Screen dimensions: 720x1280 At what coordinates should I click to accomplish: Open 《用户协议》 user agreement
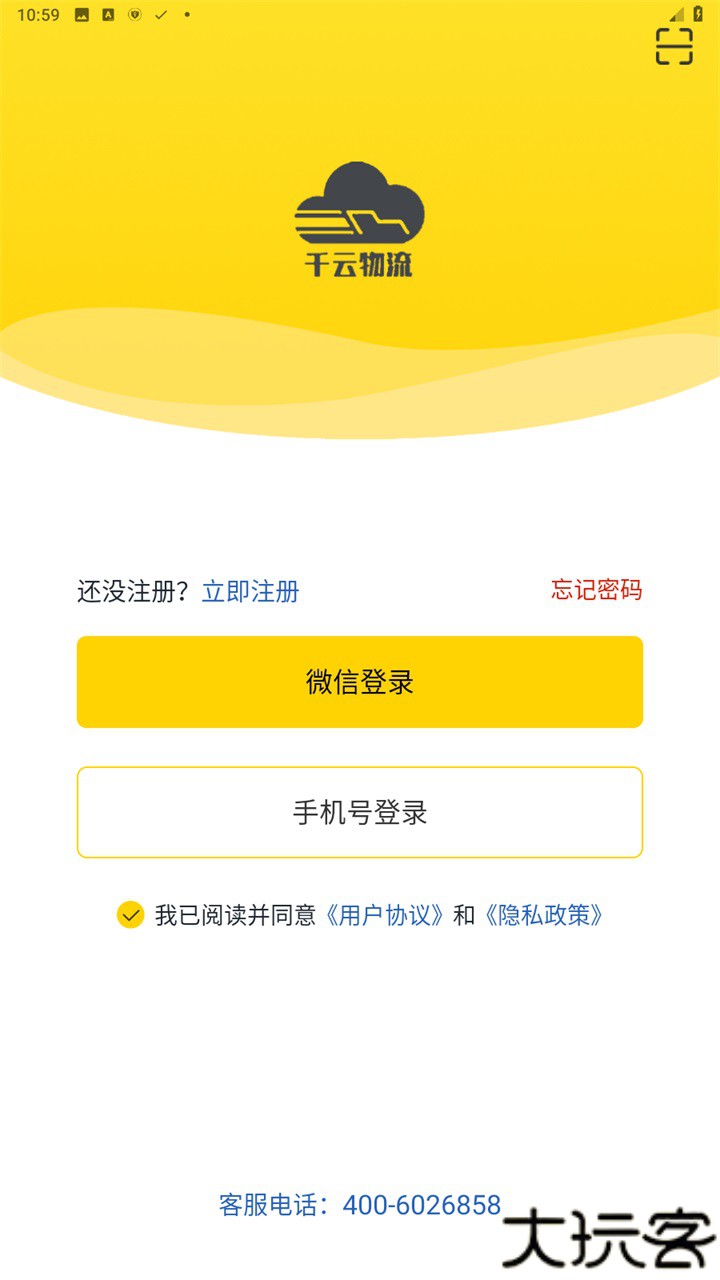(385, 914)
